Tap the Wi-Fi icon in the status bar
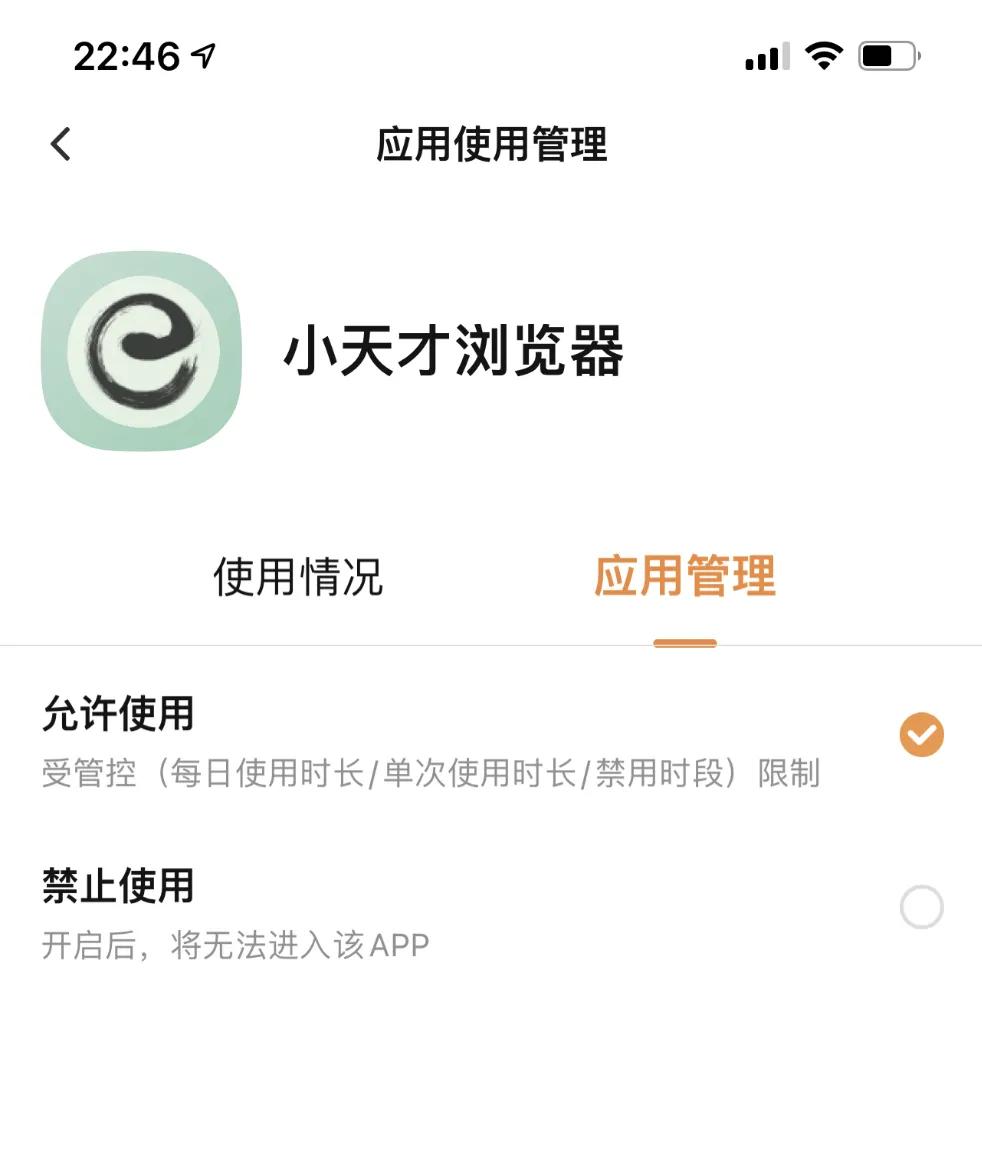The height and width of the screenshot is (1164, 982). coord(822,55)
